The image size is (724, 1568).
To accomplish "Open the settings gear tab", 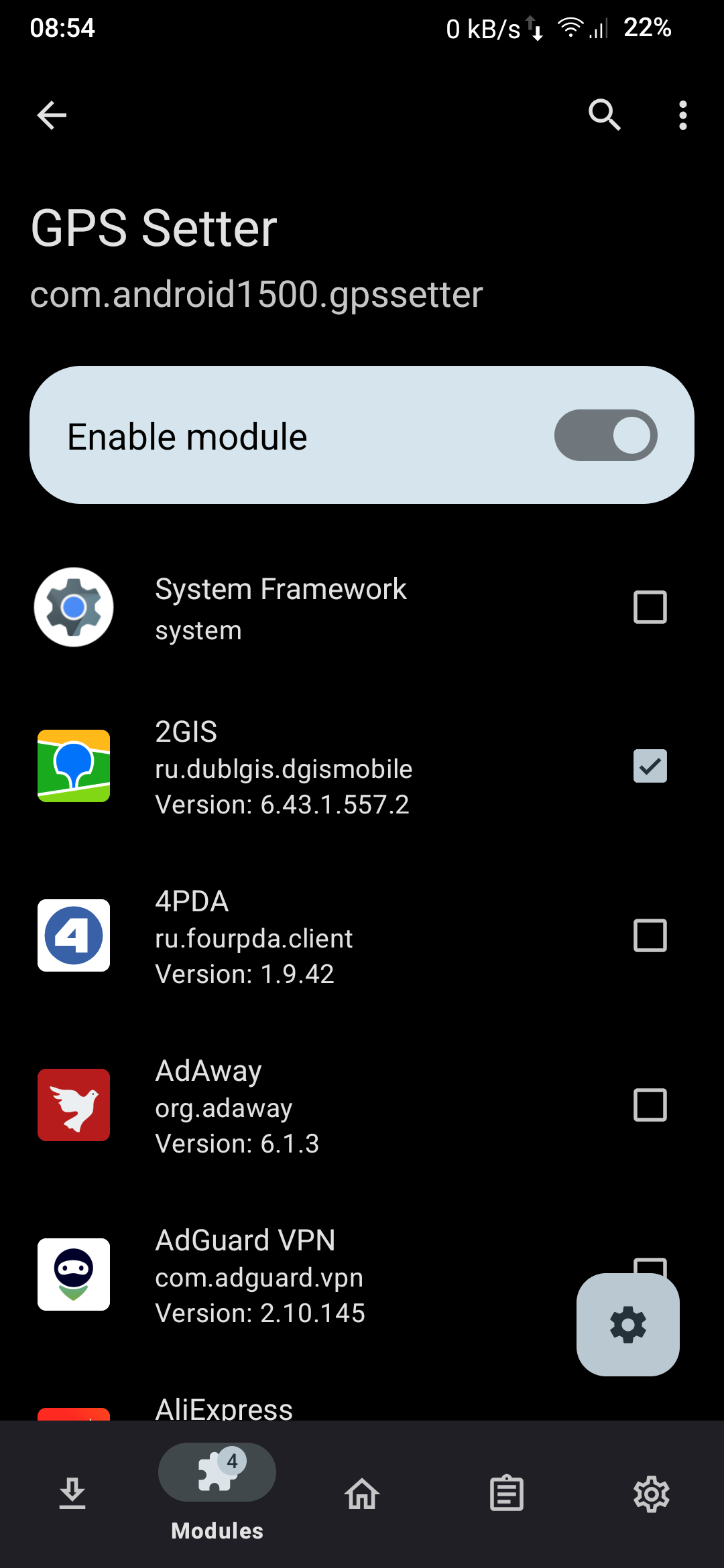I will tap(652, 1494).
